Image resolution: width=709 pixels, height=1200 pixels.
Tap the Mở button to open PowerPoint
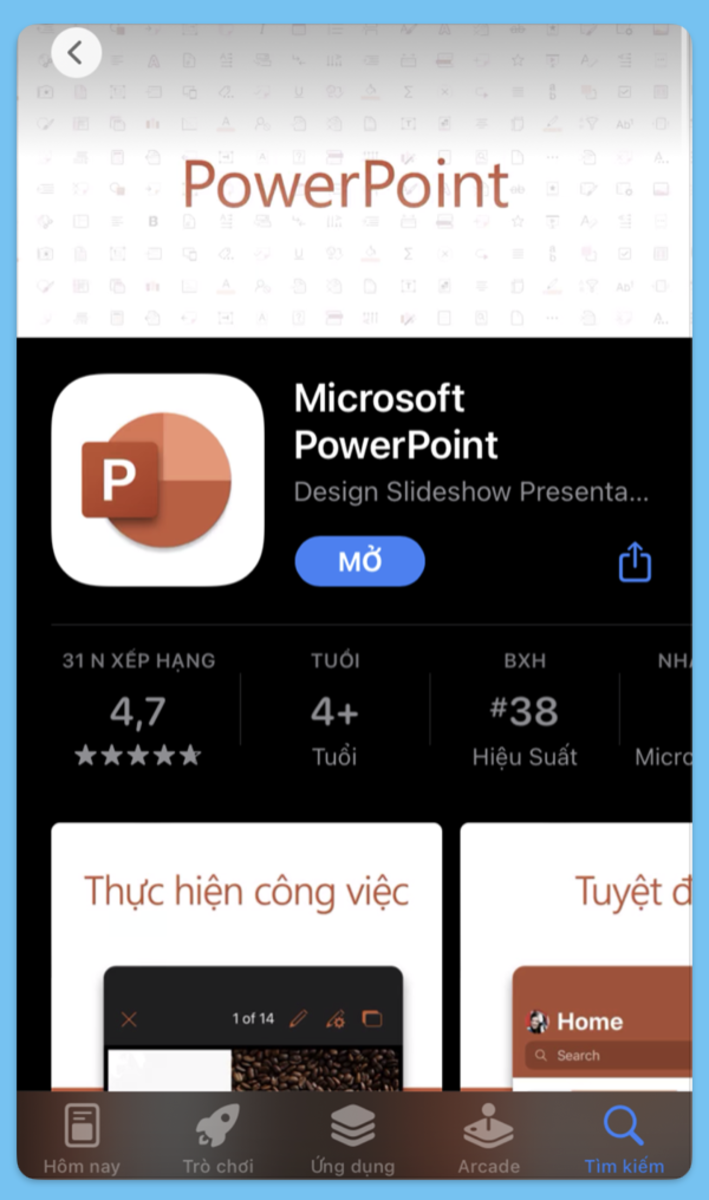click(x=360, y=561)
